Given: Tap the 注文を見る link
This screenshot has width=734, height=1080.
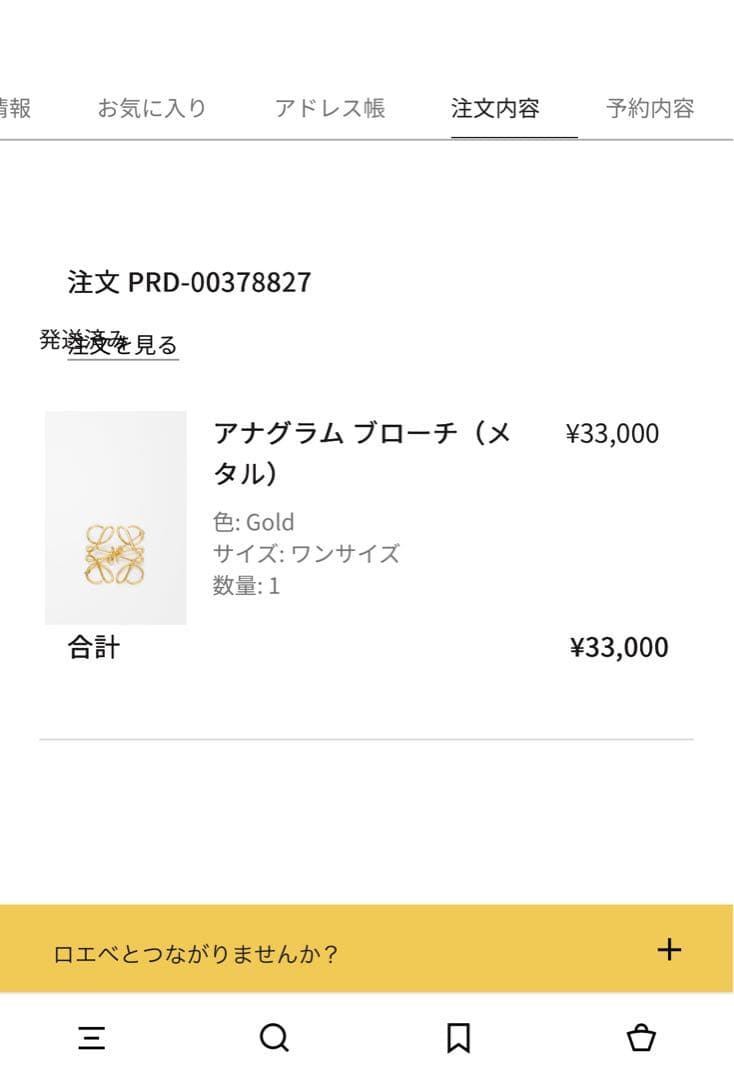Looking at the screenshot, I should 123,346.
